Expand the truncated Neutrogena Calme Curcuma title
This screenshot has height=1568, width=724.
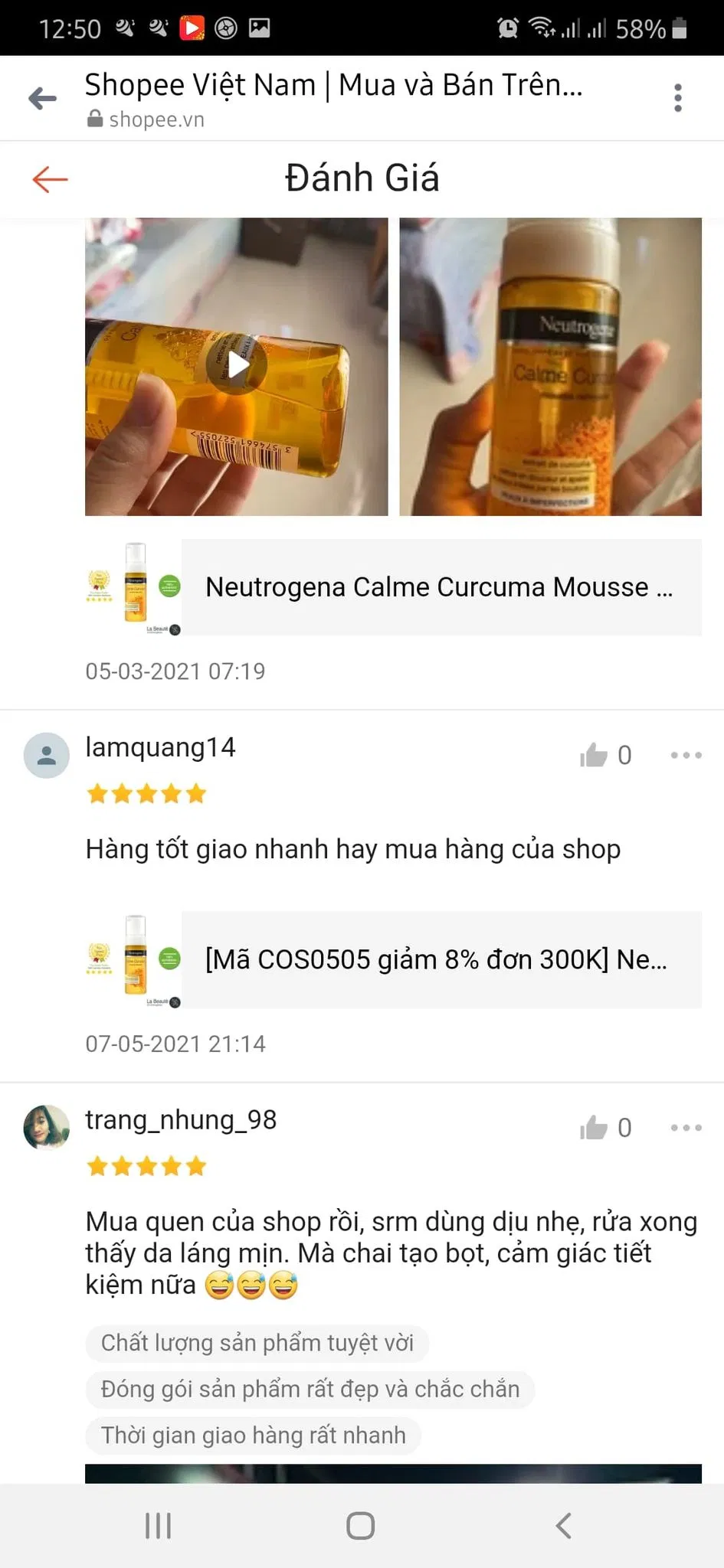click(437, 587)
